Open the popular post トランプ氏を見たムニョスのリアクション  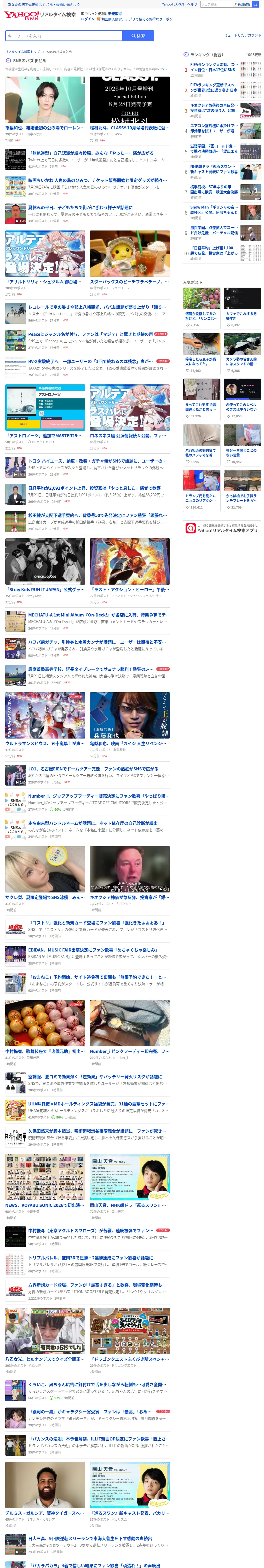(202, 490)
